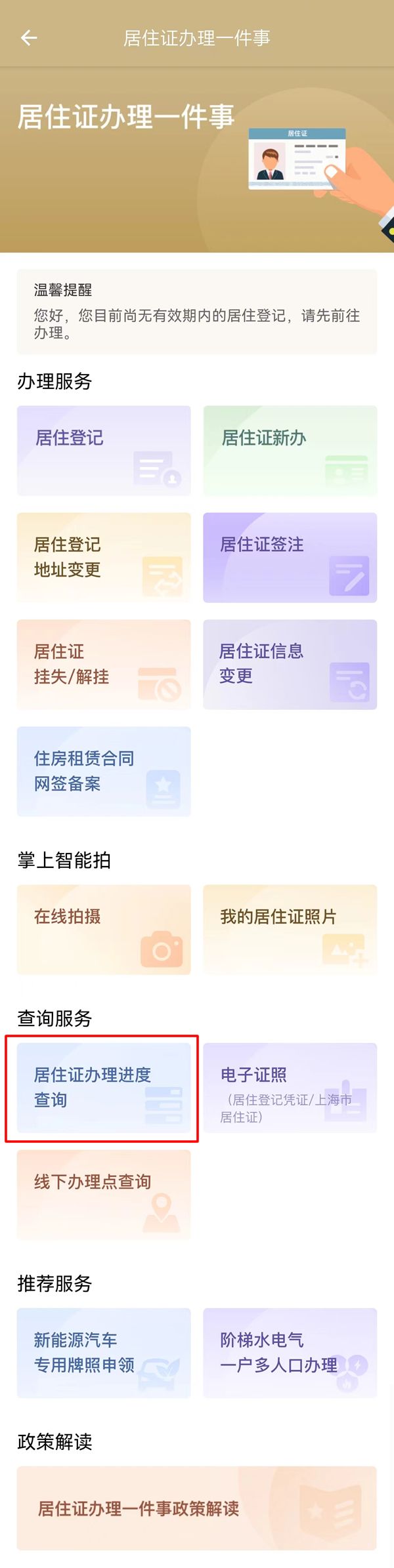The height and width of the screenshot is (1568, 394).
Task: Read 居住证办理一件事政策解读
Action: pos(196,1508)
